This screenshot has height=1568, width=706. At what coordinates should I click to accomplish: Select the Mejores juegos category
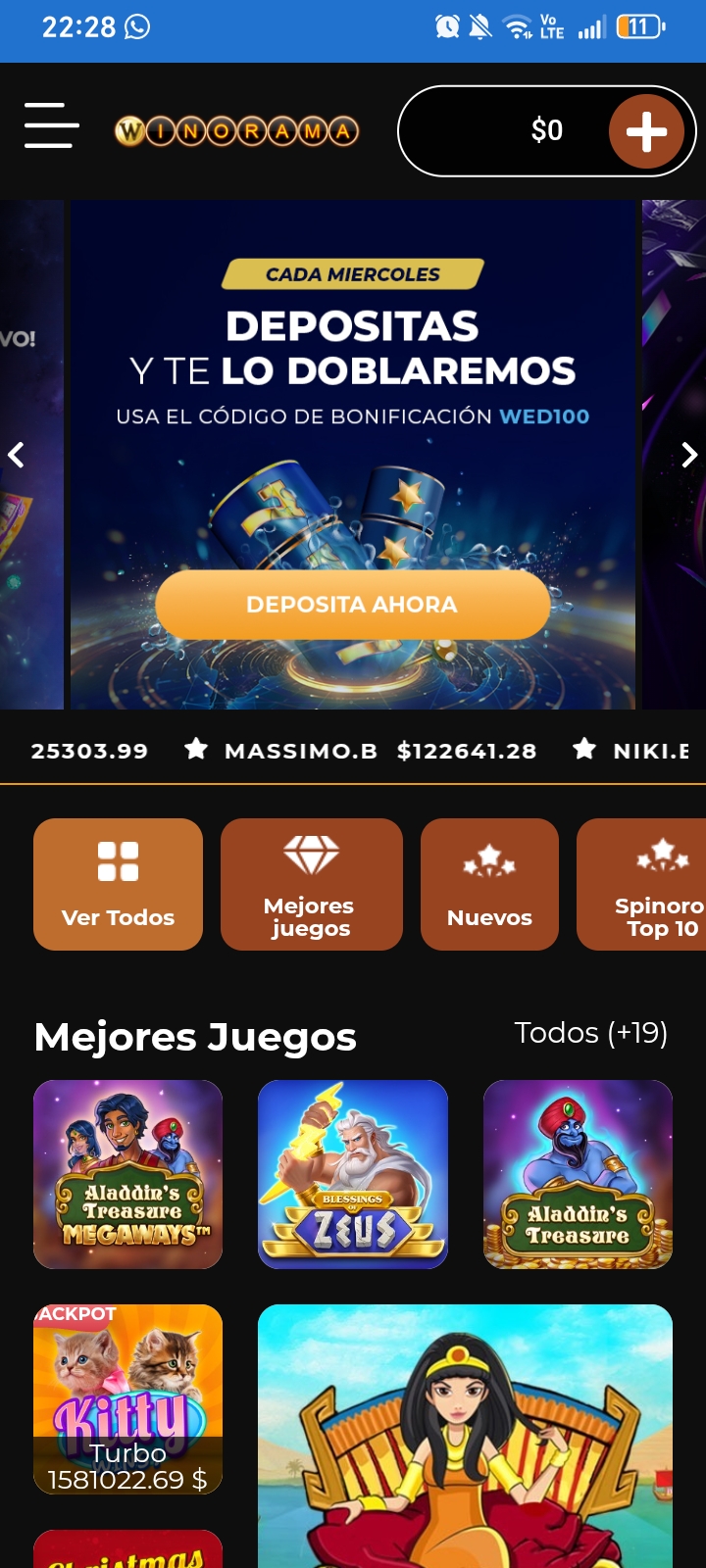click(311, 884)
